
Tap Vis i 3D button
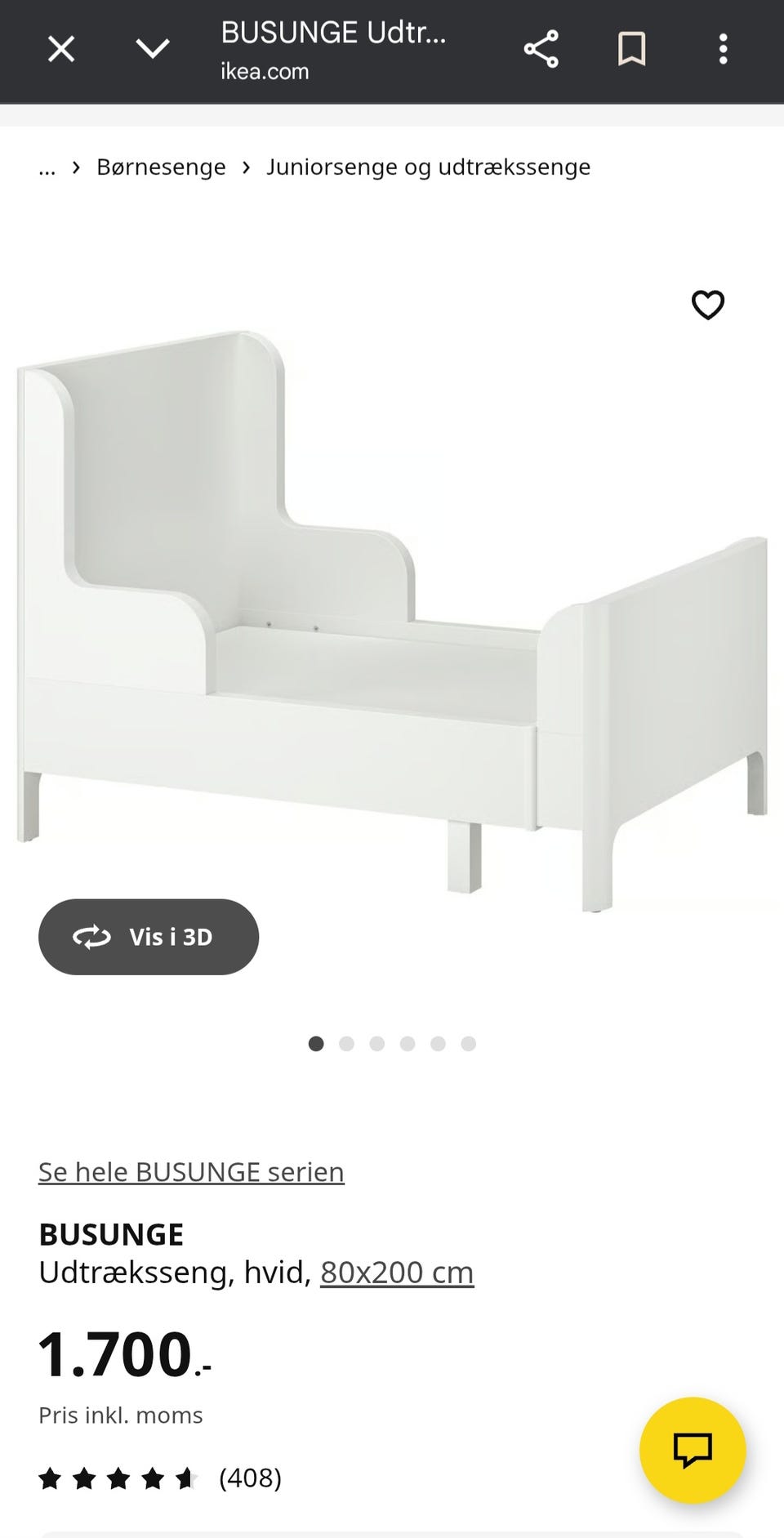(x=149, y=937)
